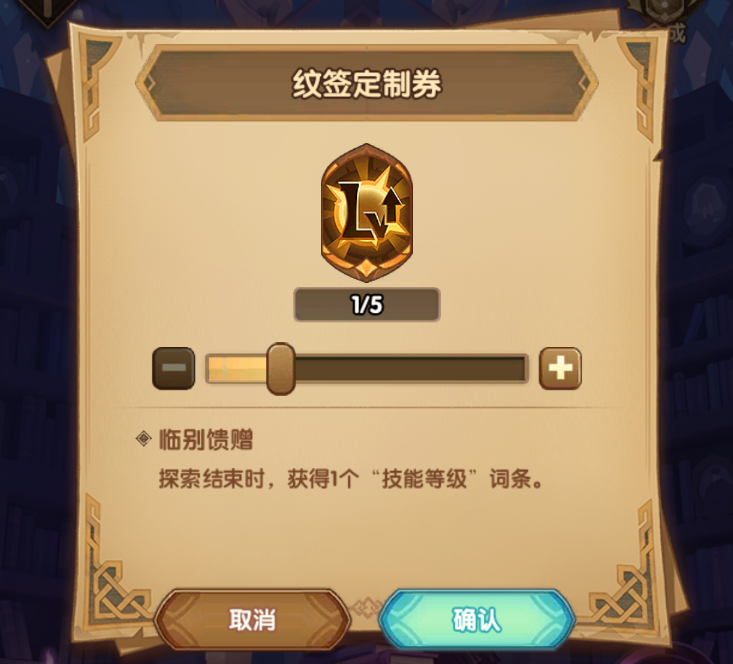Confirm with the 确认 button
The height and width of the screenshot is (664, 733).
point(476,619)
